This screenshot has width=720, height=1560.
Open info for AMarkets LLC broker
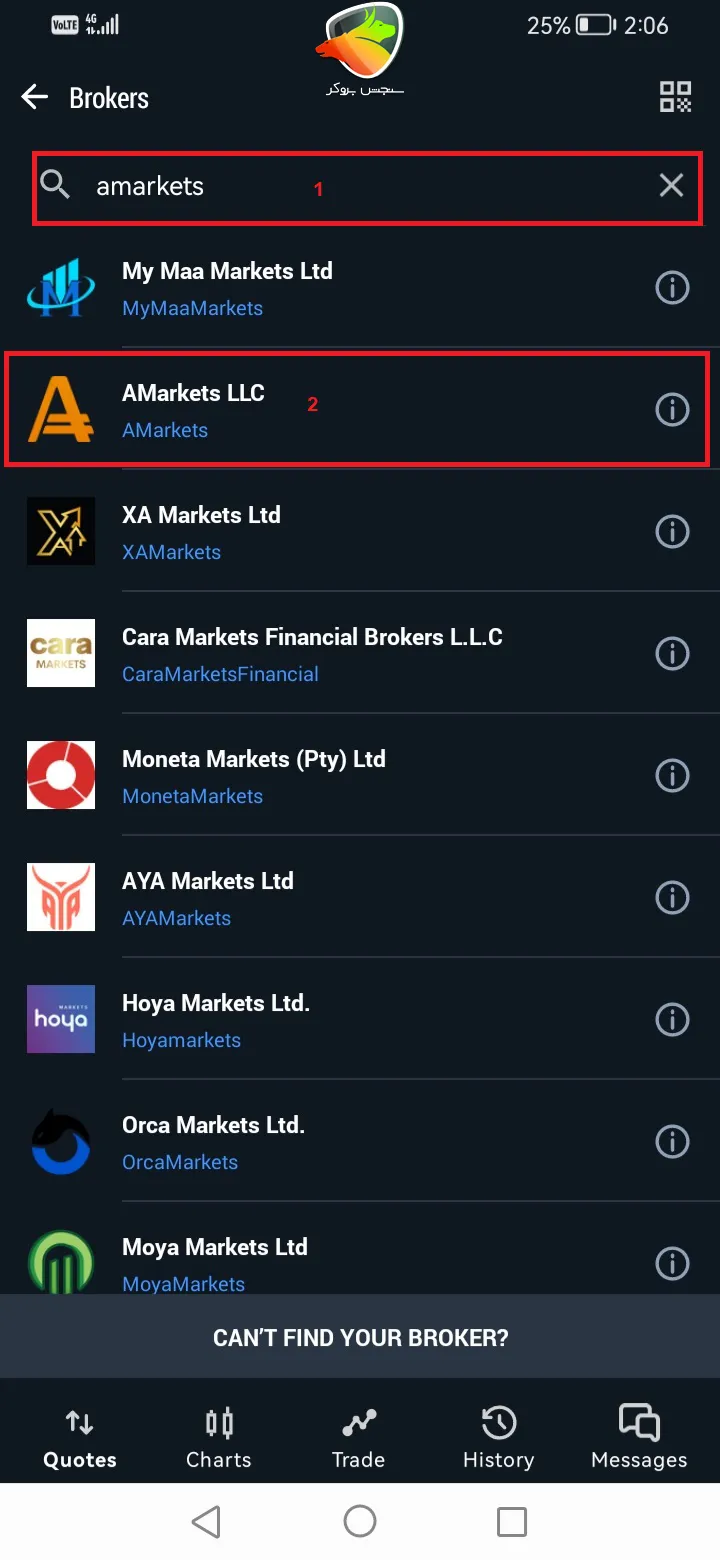pyautogui.click(x=672, y=409)
